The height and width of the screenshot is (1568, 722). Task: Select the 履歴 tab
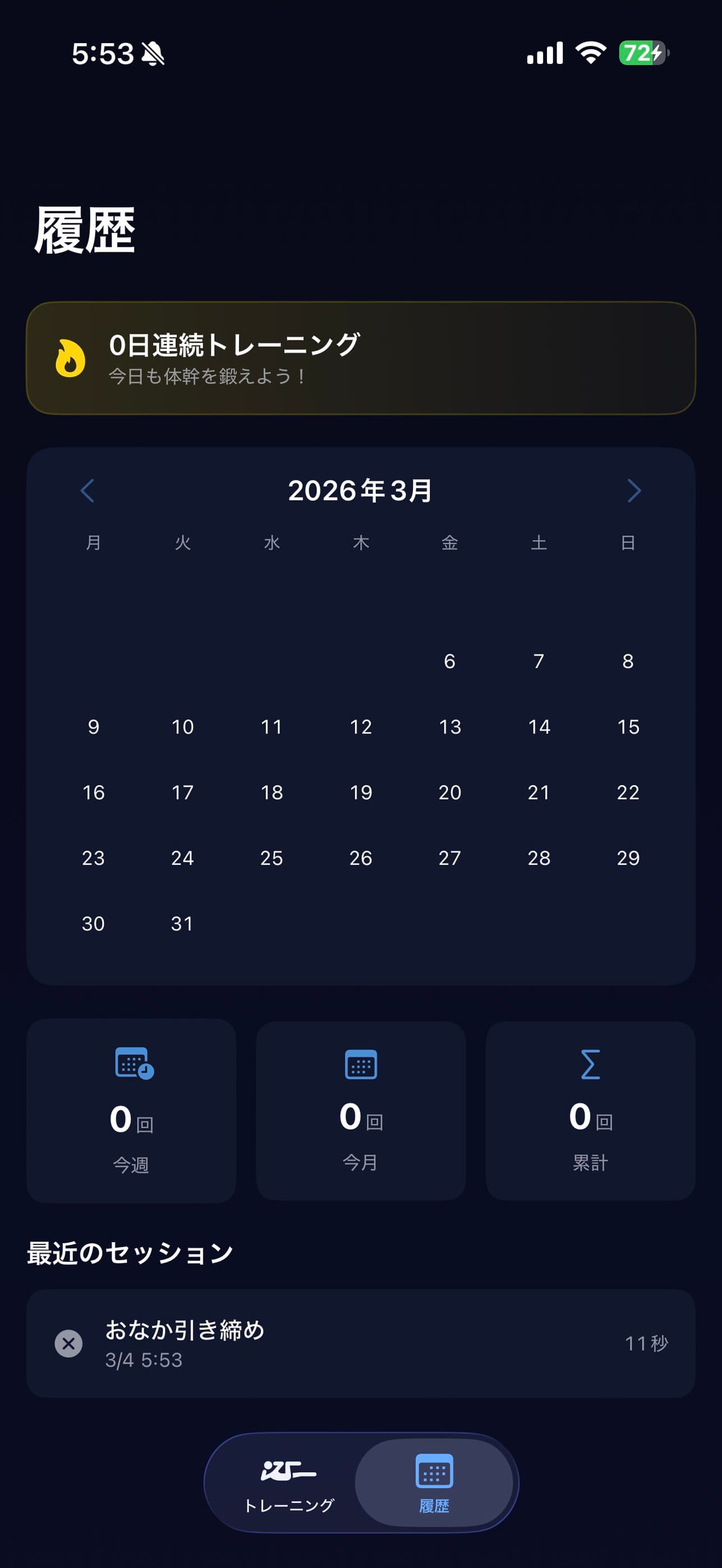[434, 1483]
